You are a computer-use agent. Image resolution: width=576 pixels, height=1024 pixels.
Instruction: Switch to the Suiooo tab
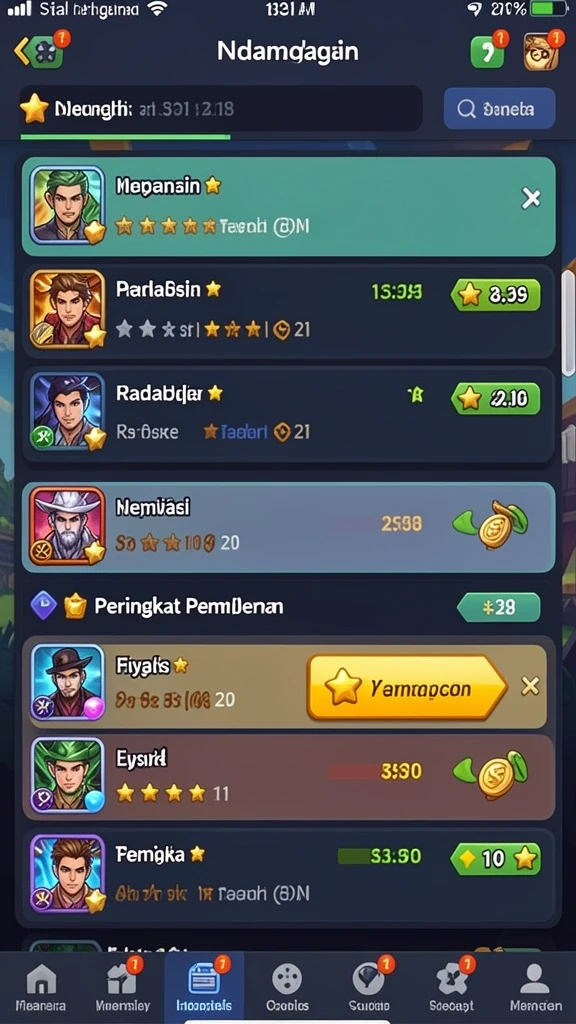[x=370, y=987]
